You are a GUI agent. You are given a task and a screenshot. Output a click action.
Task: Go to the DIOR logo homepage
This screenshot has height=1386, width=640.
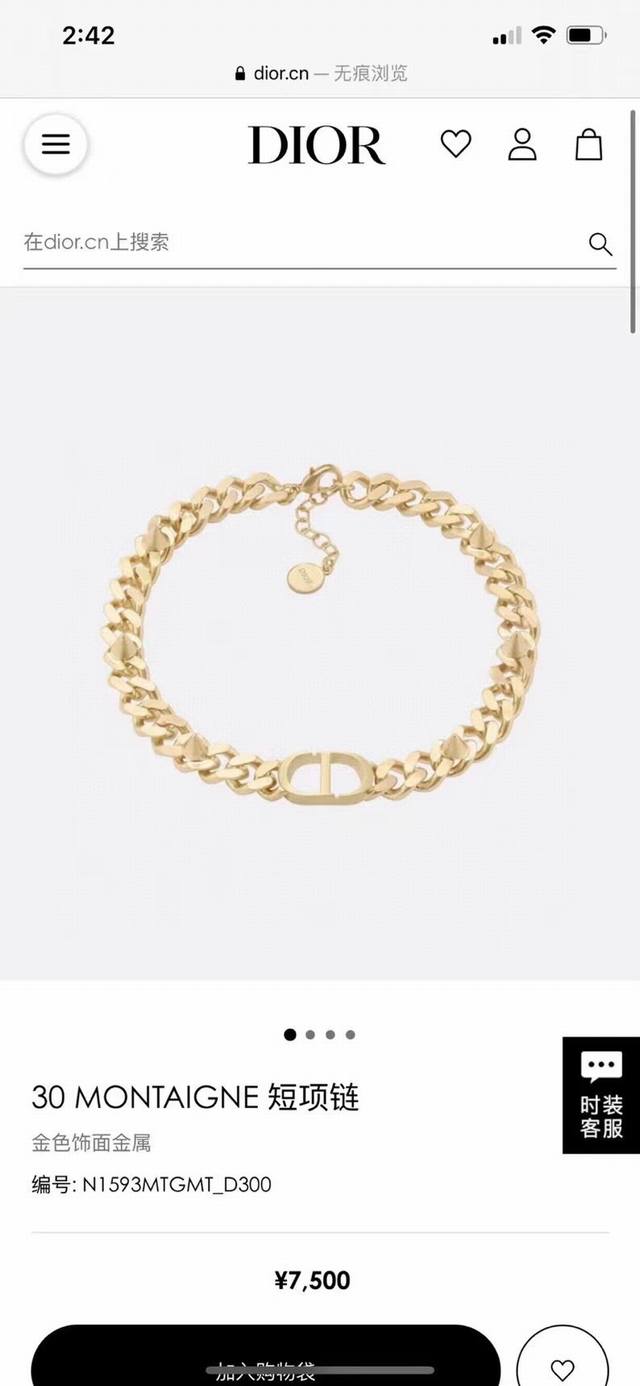pyautogui.click(x=316, y=146)
